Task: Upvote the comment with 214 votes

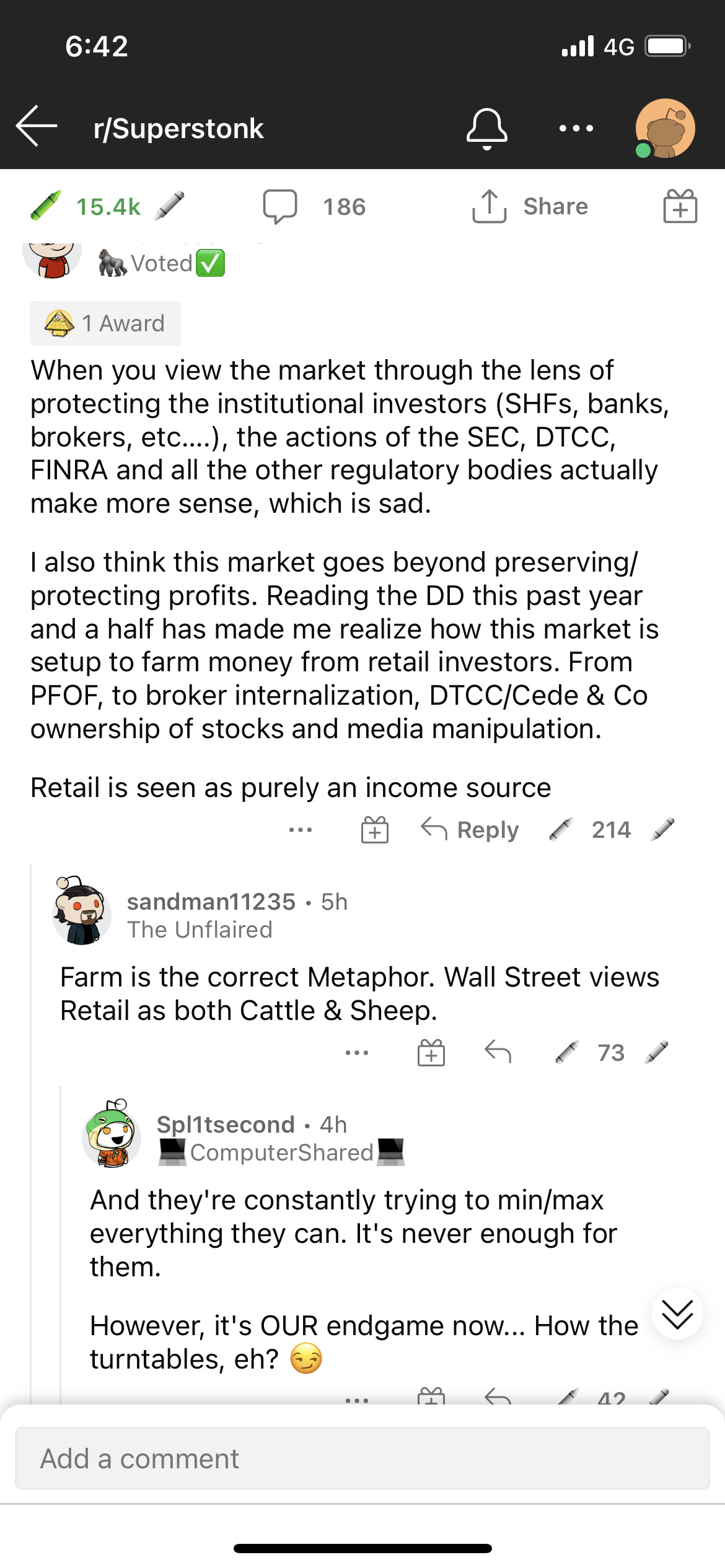Action: point(561,829)
